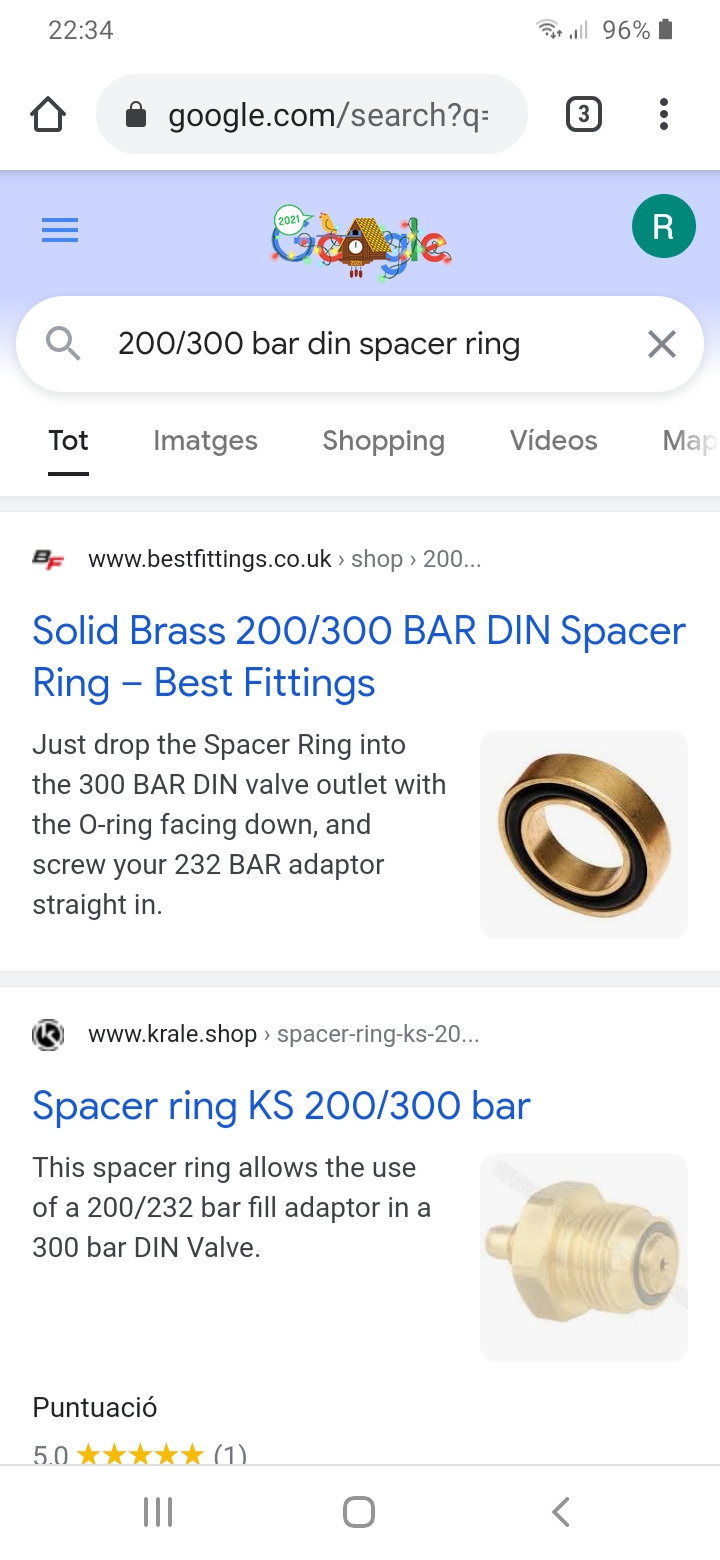
Task: Show recent apps from the navigation bar
Action: [158, 1512]
